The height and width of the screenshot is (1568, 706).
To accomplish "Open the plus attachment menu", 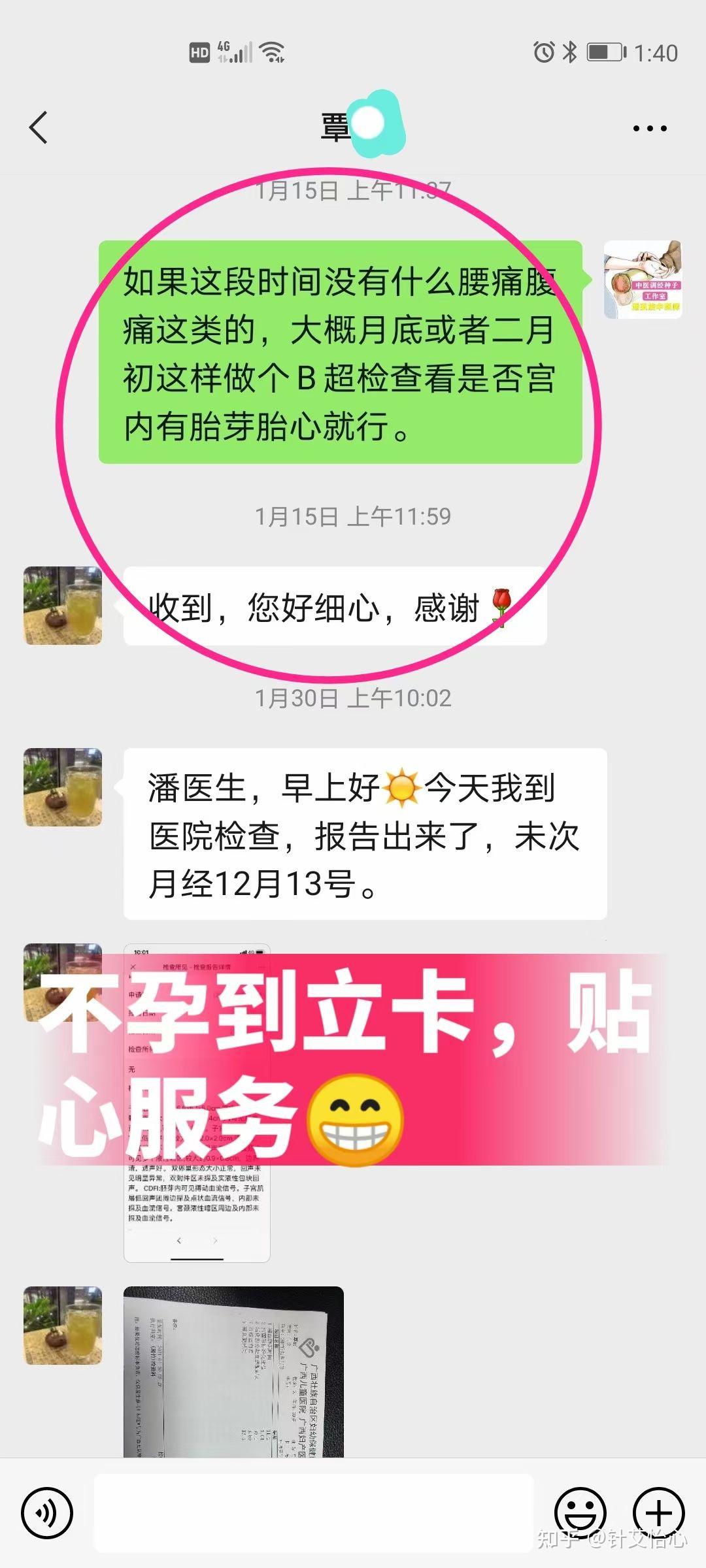I will 659,1512.
